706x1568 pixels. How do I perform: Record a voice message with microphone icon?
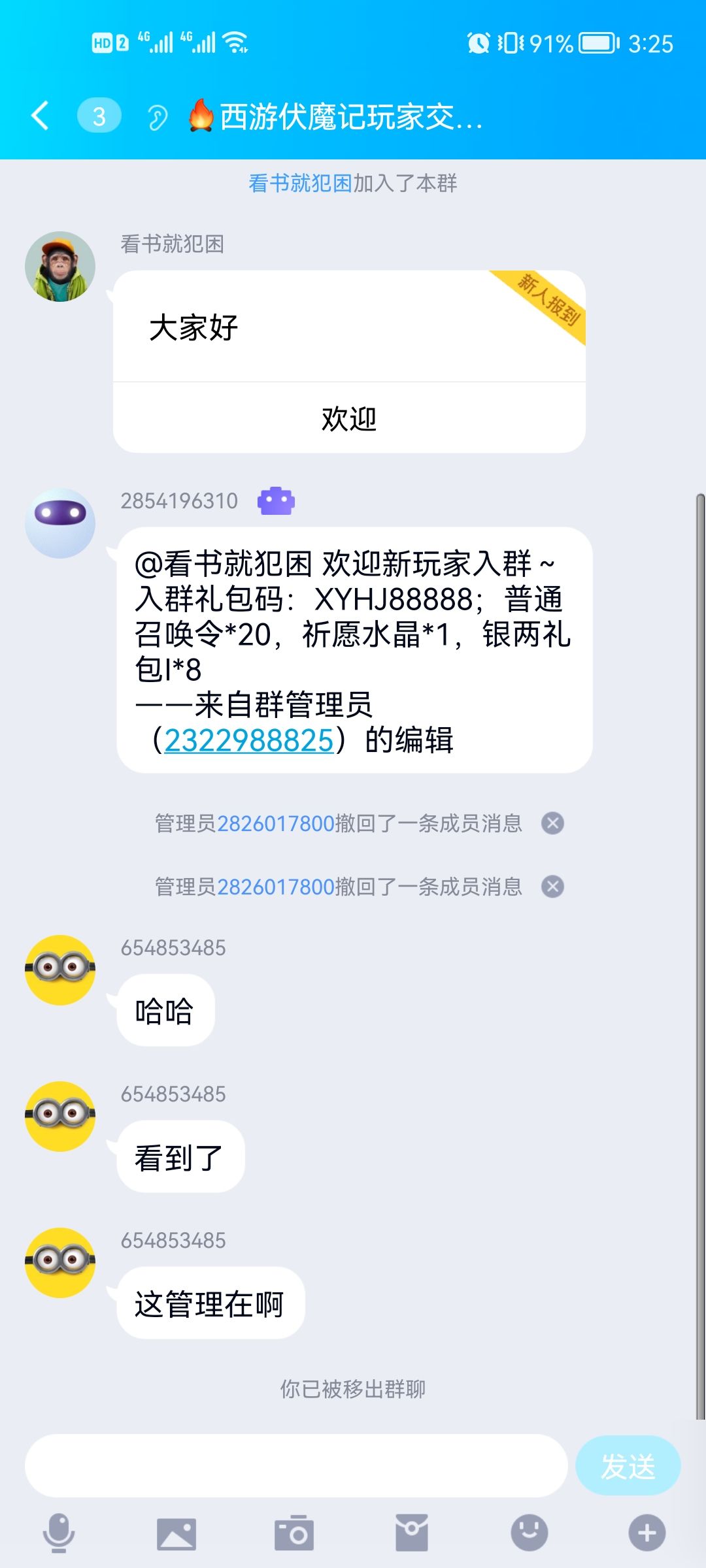pyautogui.click(x=59, y=1533)
